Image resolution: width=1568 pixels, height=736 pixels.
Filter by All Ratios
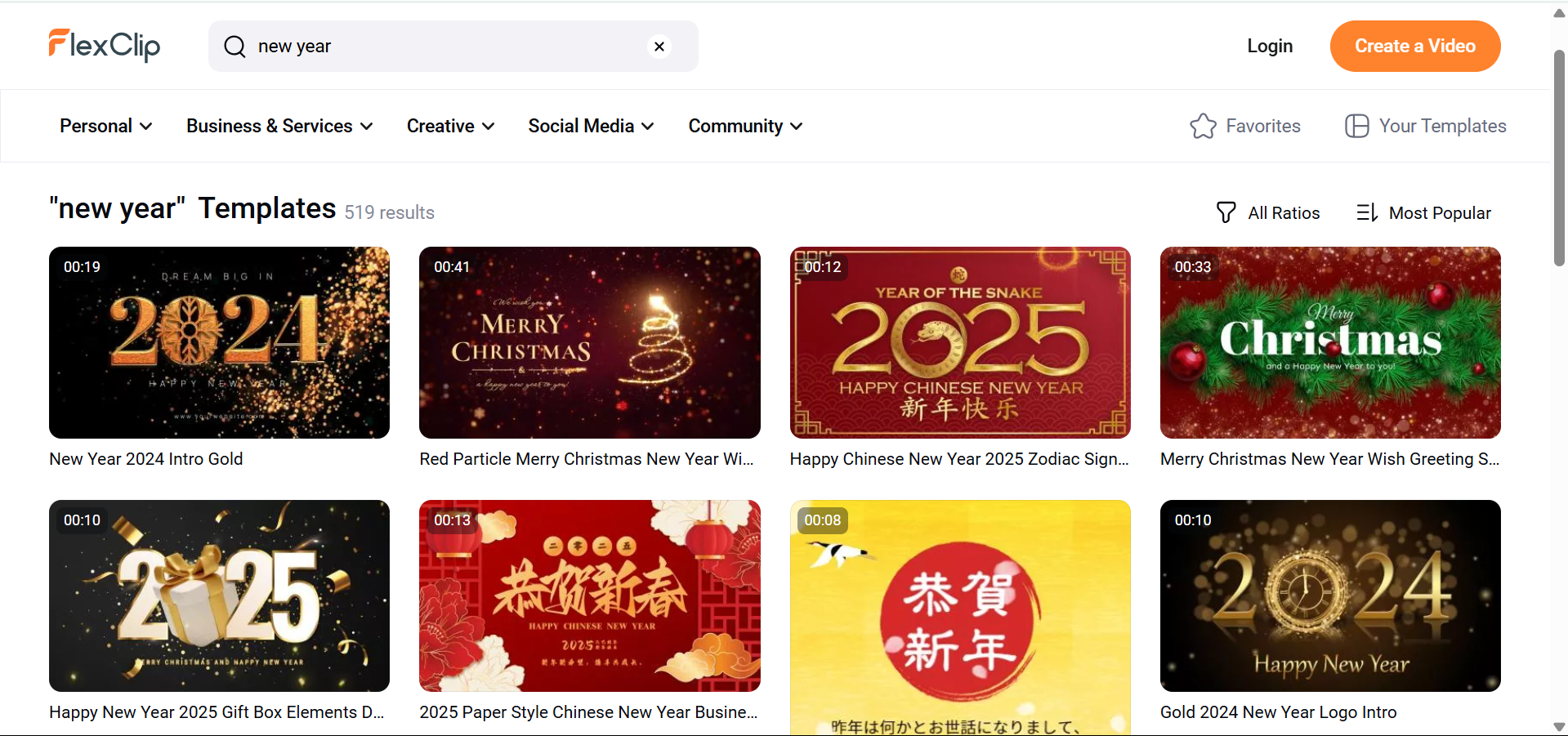(x=1268, y=213)
